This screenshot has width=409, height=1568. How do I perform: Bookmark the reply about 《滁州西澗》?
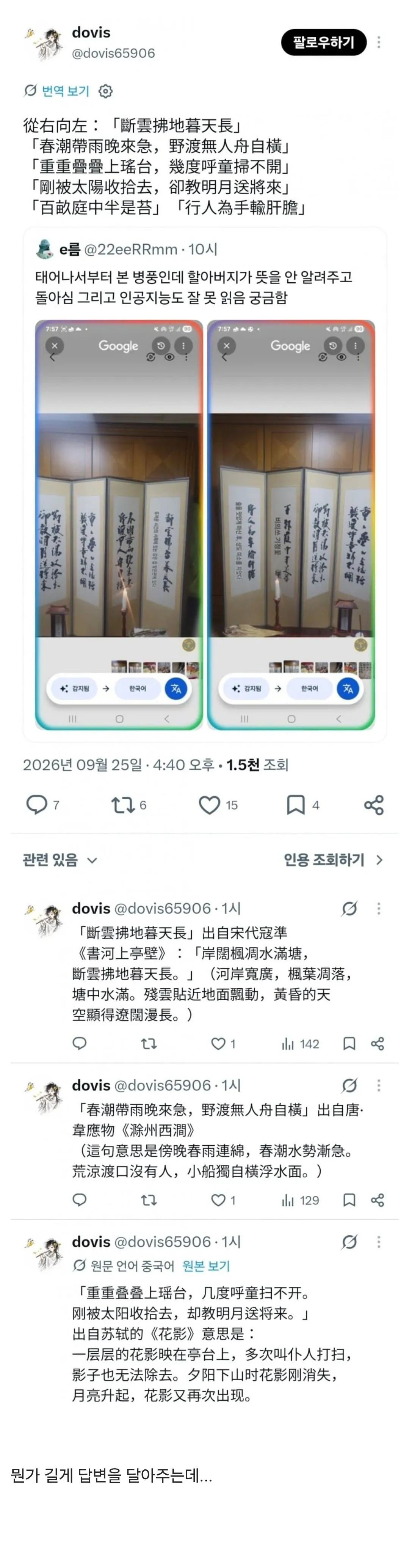349,1200
